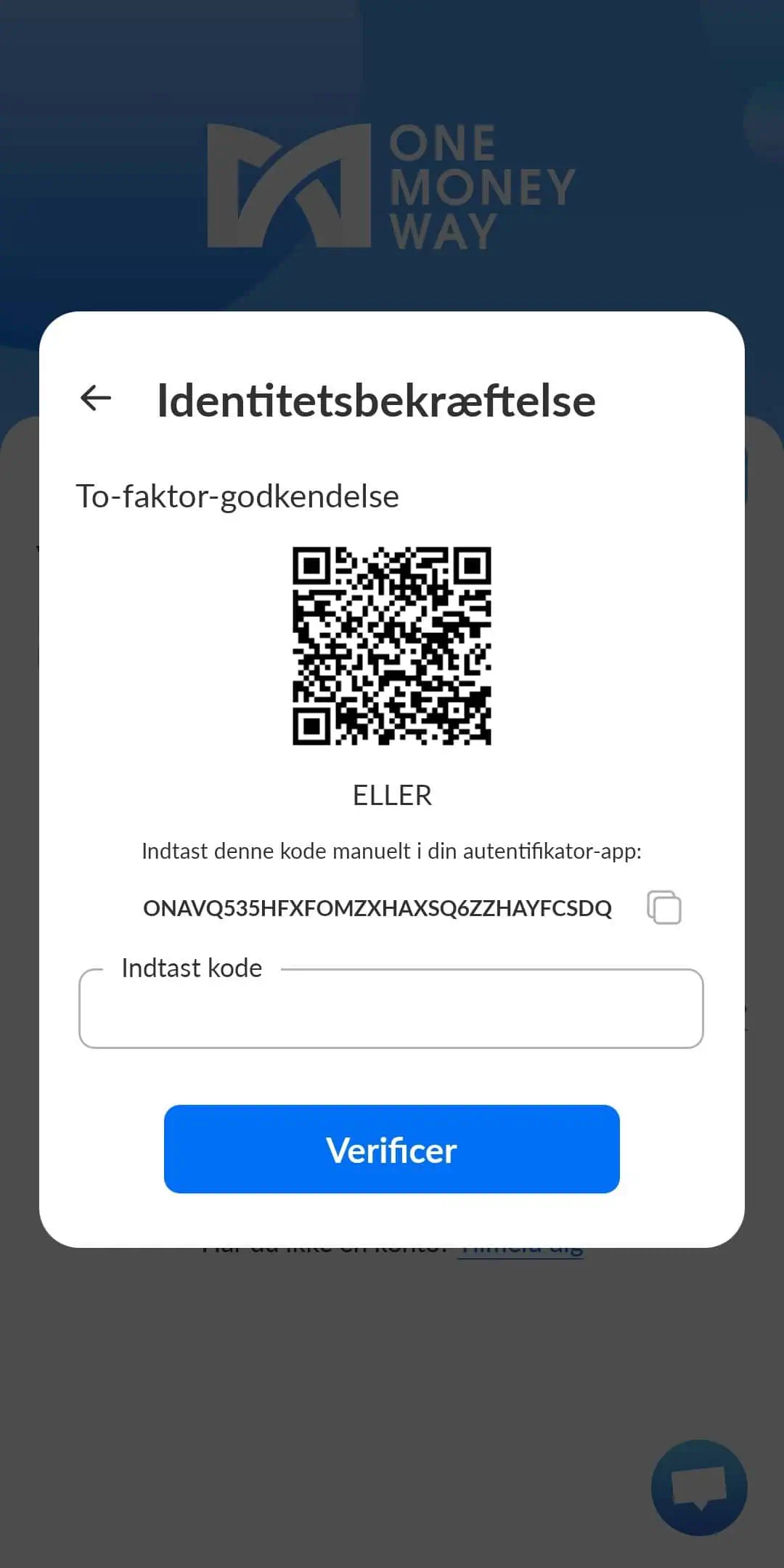784x1568 pixels.
Task: Click the Identitetsbekræftelse modal title
Action: point(376,401)
